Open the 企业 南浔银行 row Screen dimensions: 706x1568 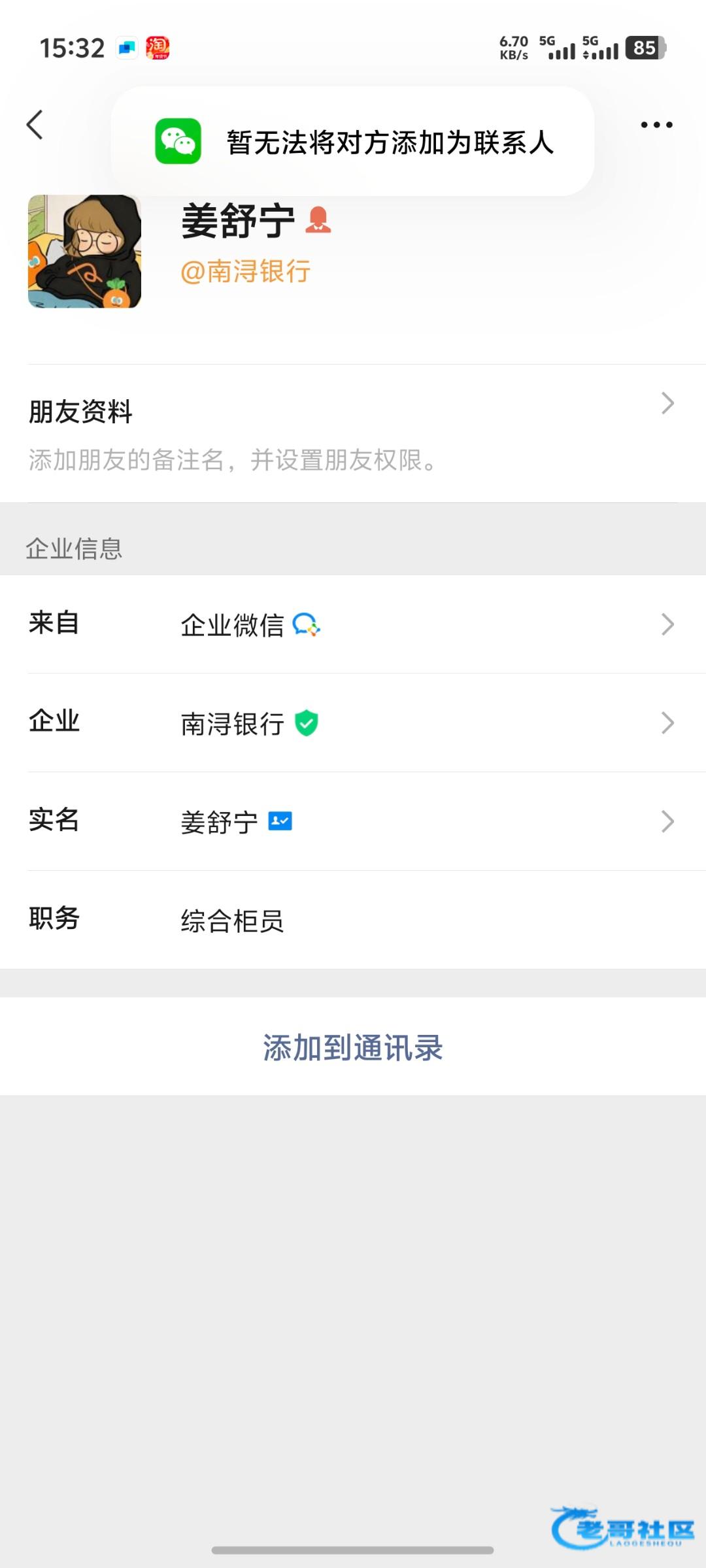point(353,723)
